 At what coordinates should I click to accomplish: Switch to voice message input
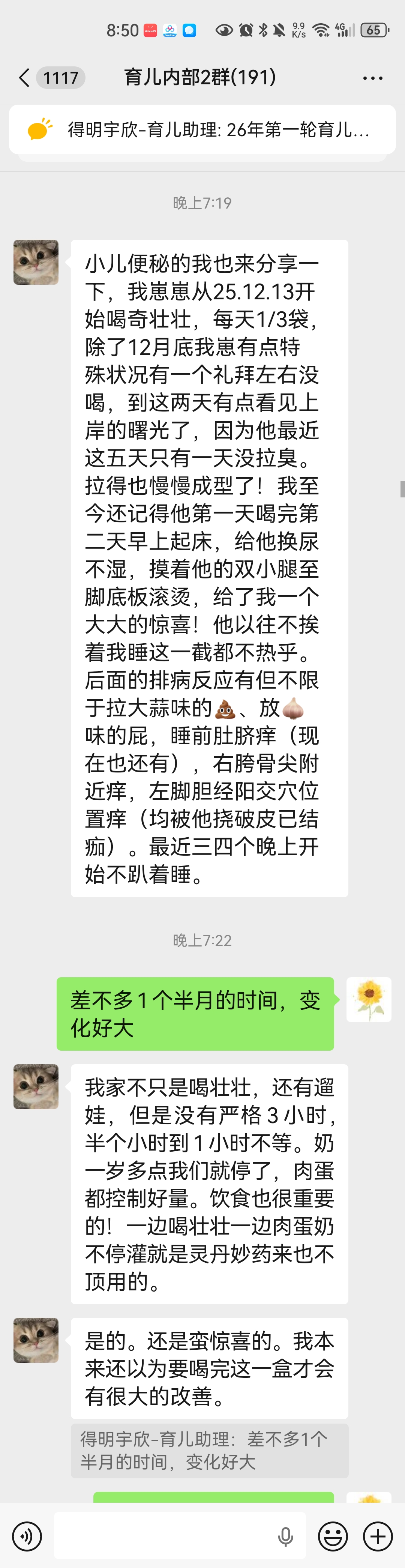coord(27,1536)
